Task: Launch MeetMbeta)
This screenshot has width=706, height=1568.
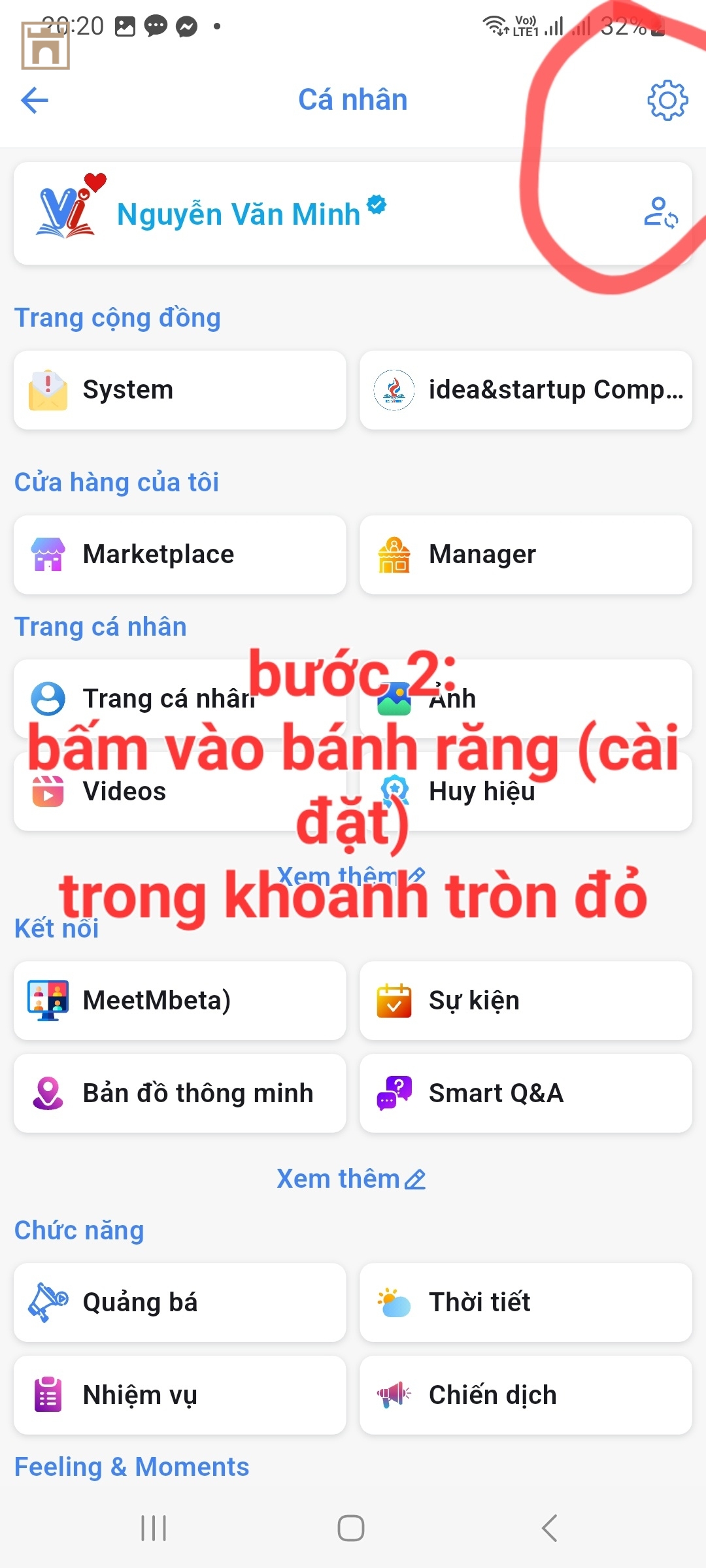Action: [180, 1000]
